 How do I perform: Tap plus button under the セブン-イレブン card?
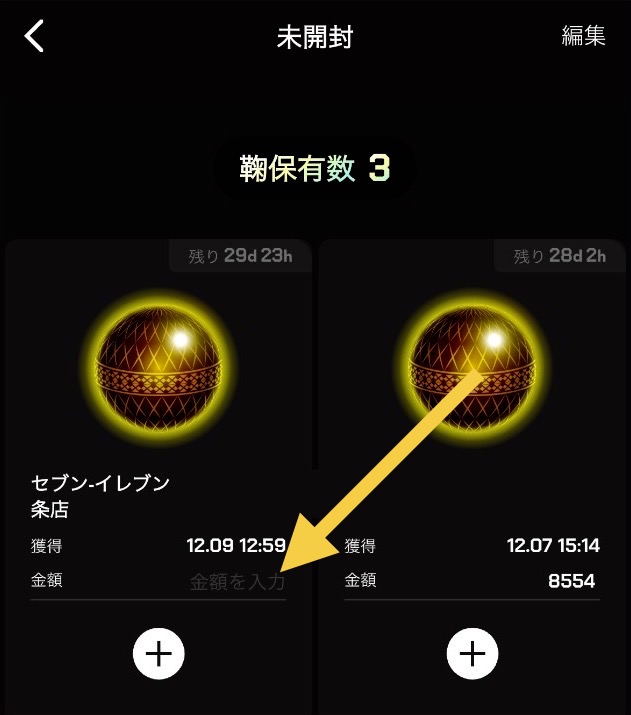click(159, 653)
